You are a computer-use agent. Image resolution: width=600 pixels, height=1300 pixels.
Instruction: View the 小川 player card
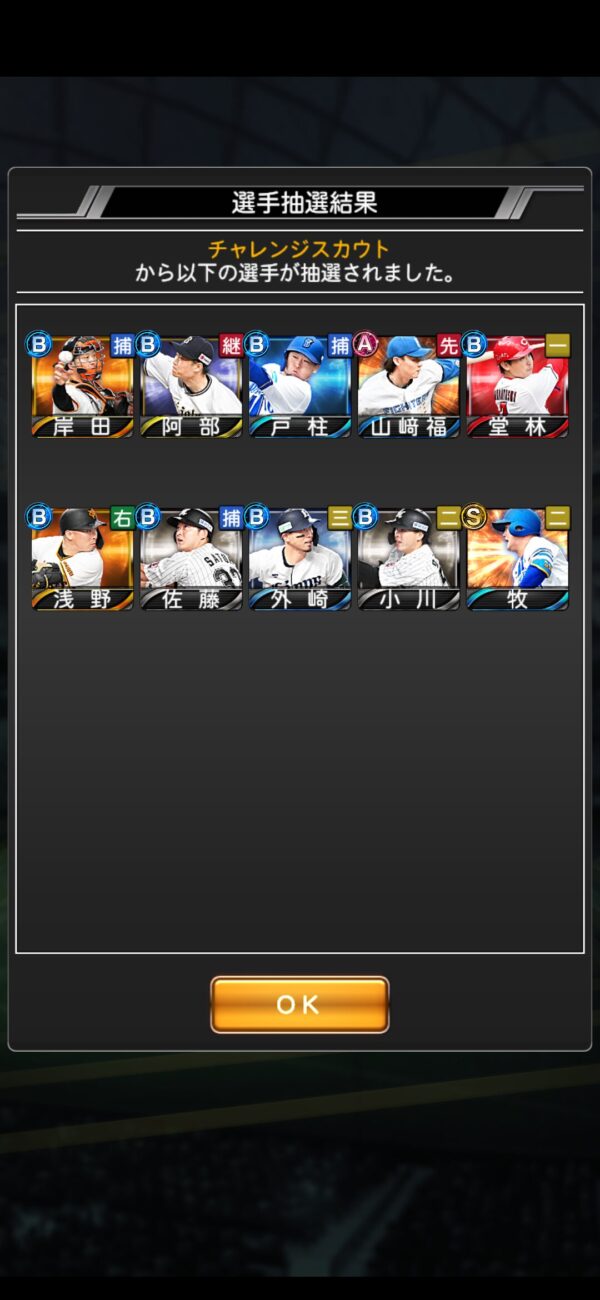[x=409, y=559]
